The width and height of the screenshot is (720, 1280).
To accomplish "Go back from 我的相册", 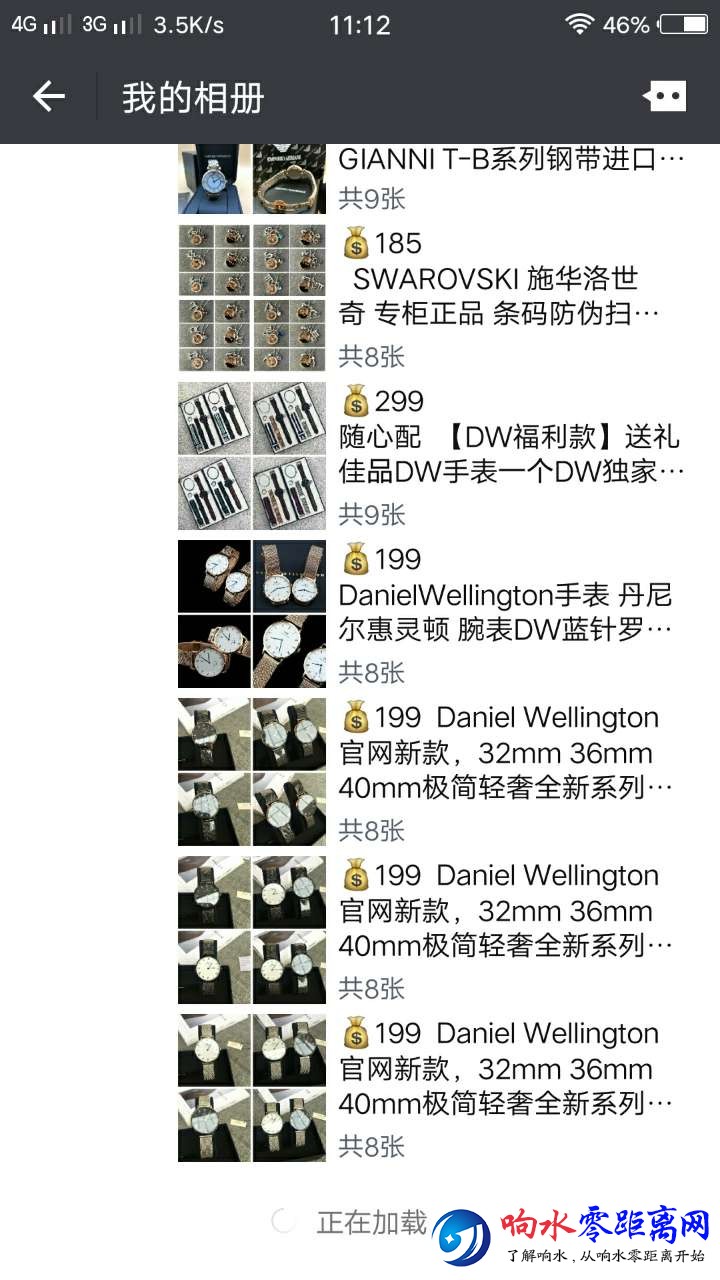I will click(49, 96).
